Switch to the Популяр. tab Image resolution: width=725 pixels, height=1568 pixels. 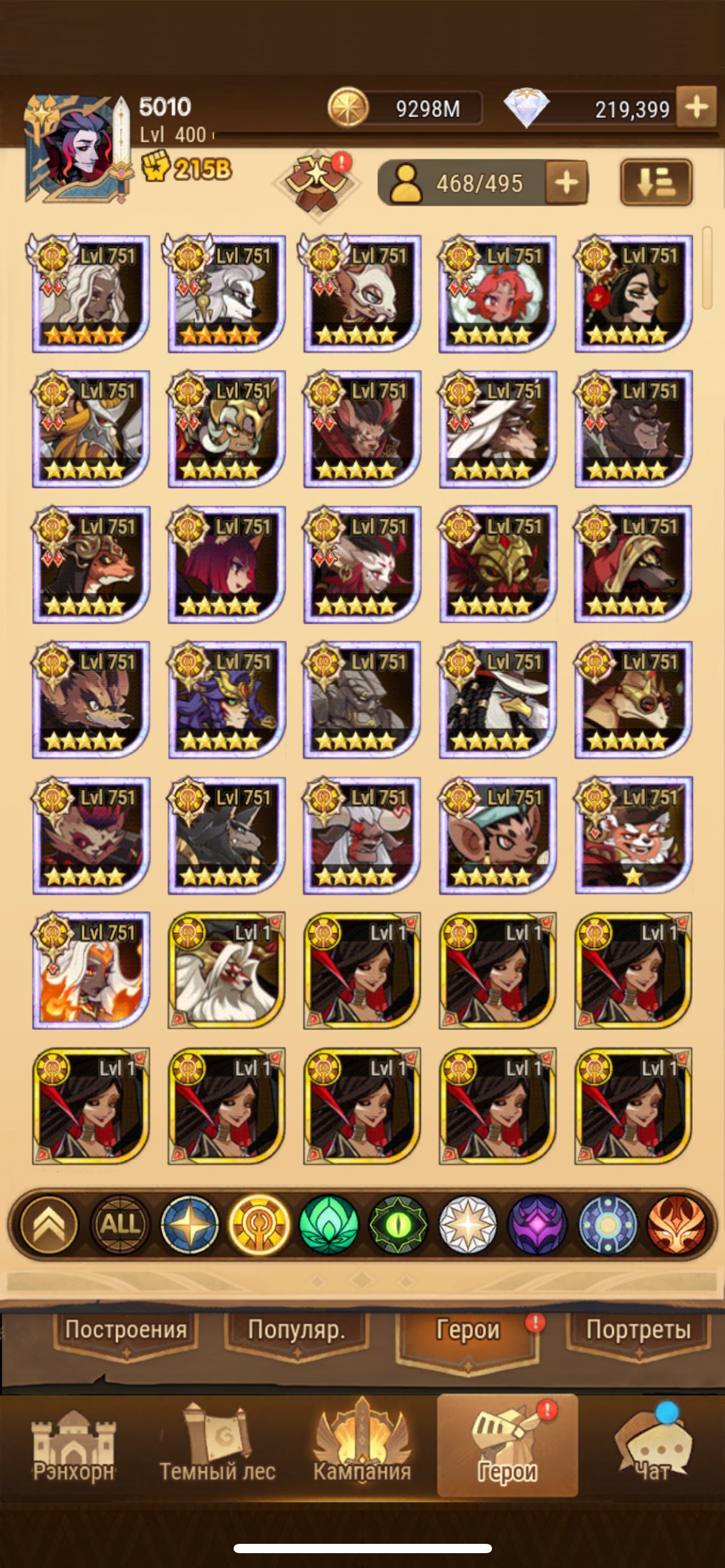coord(297,1330)
